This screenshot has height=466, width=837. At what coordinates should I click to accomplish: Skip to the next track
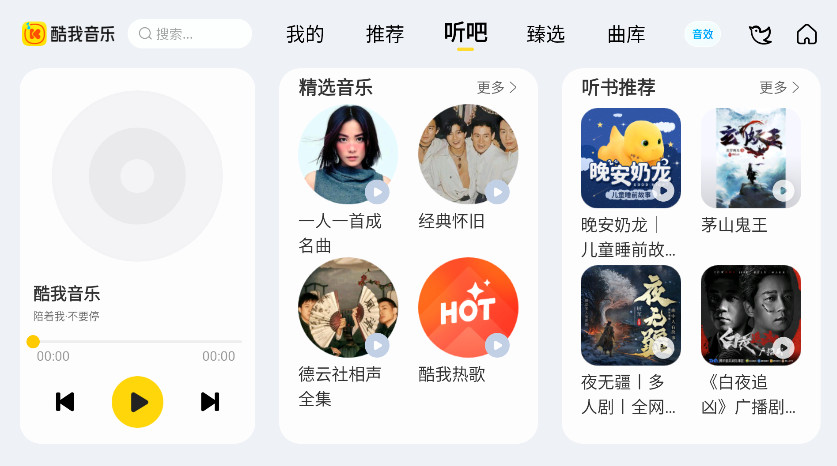210,402
